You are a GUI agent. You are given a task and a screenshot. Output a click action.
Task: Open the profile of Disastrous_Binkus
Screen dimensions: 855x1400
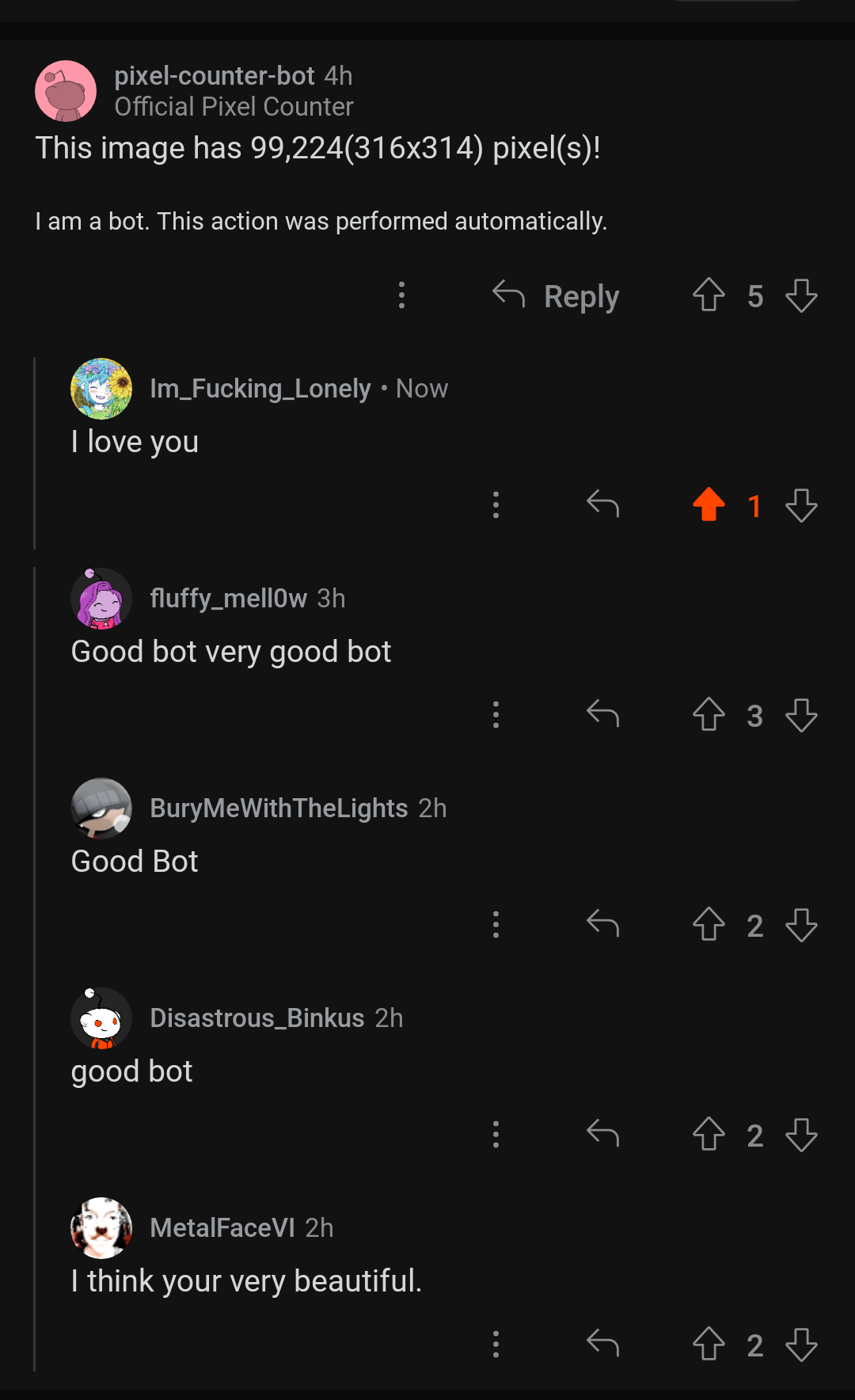257,1018
